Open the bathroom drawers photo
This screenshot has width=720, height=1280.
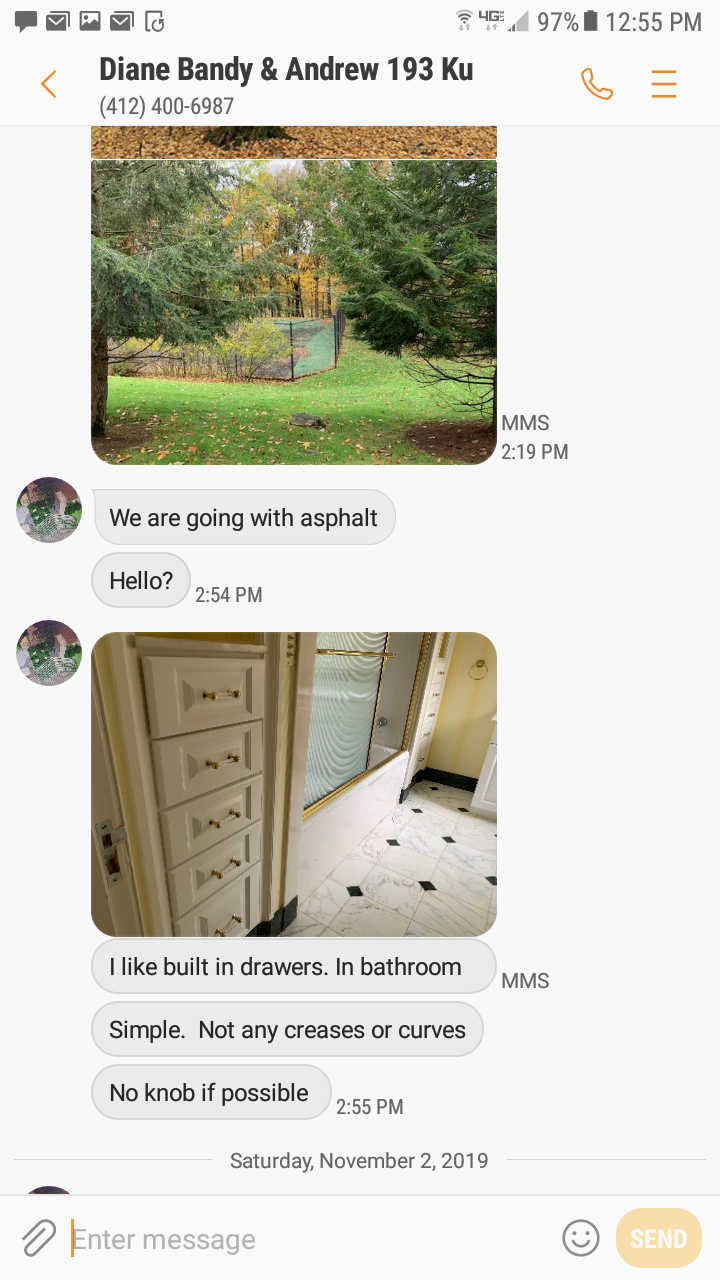pyautogui.click(x=294, y=784)
